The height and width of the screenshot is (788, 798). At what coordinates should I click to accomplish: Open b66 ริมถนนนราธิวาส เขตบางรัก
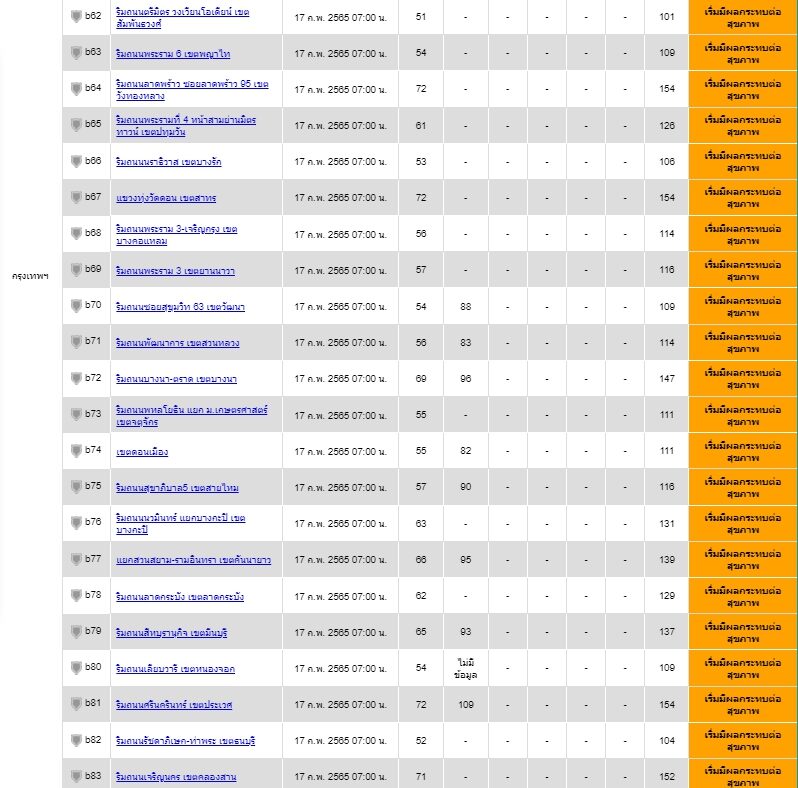pyautogui.click(x=168, y=162)
